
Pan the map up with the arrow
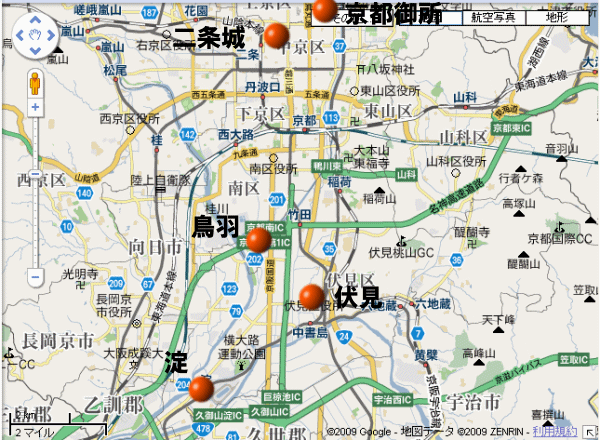pyautogui.click(x=35, y=22)
